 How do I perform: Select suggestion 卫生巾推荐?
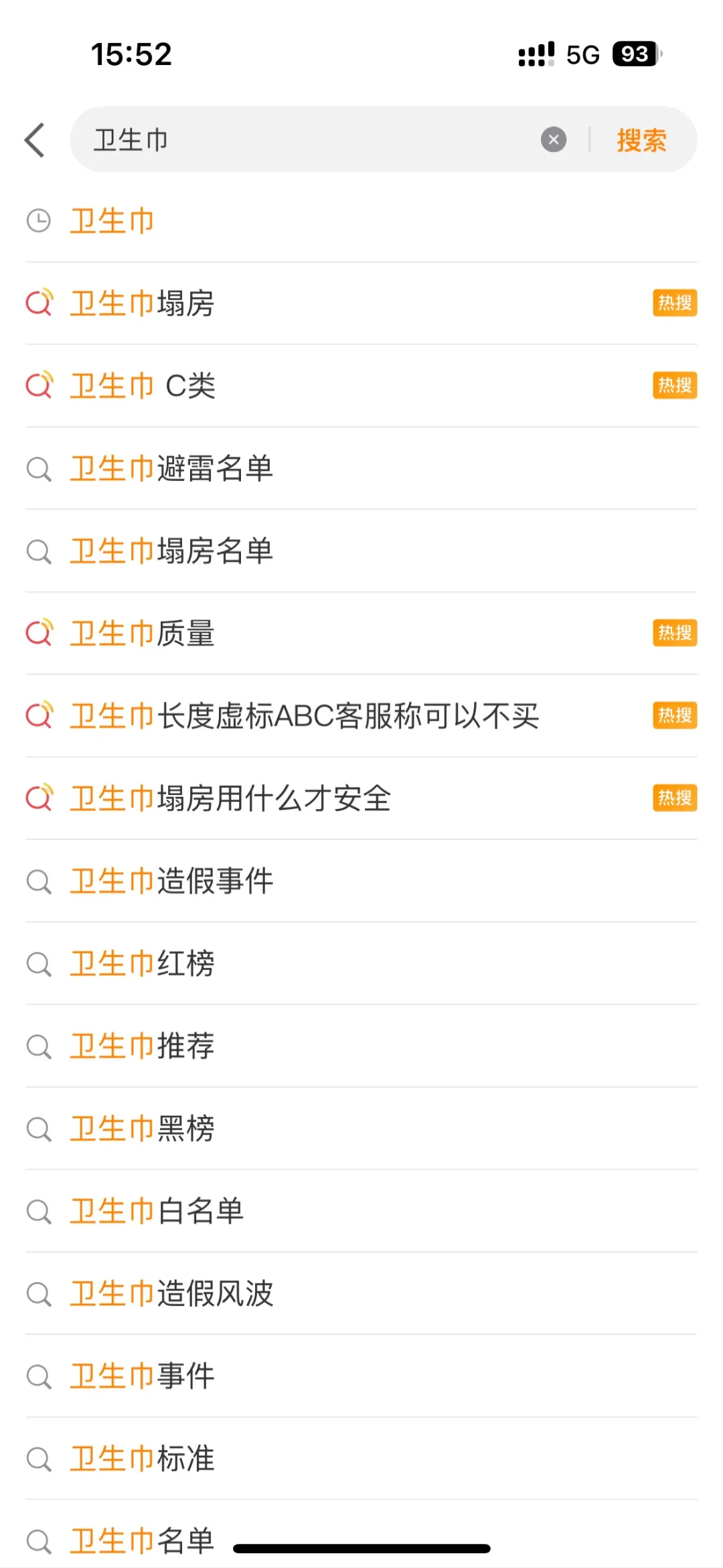142,1046
